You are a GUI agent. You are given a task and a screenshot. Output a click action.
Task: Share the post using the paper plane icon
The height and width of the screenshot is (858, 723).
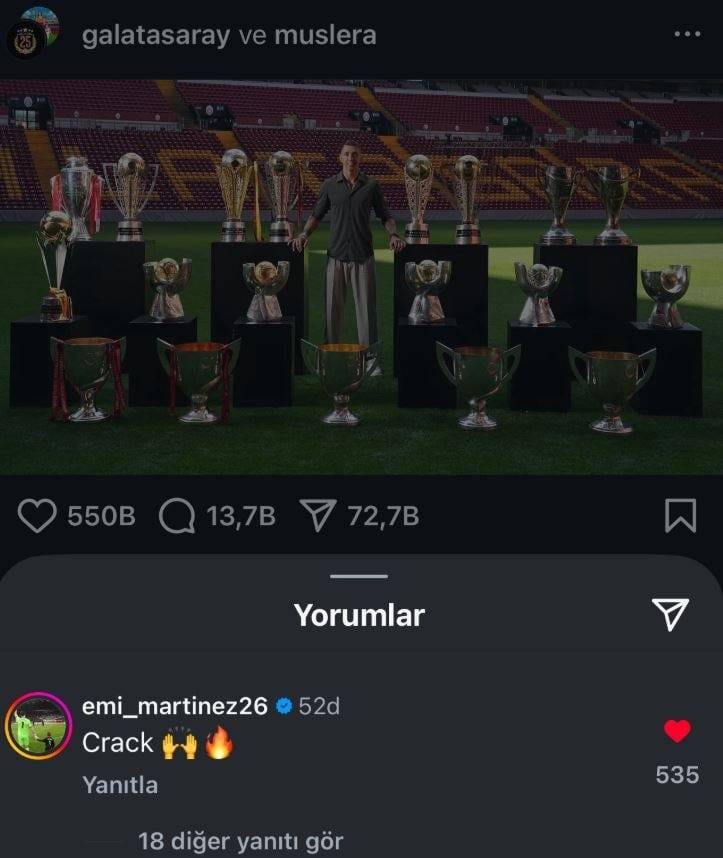(x=319, y=514)
